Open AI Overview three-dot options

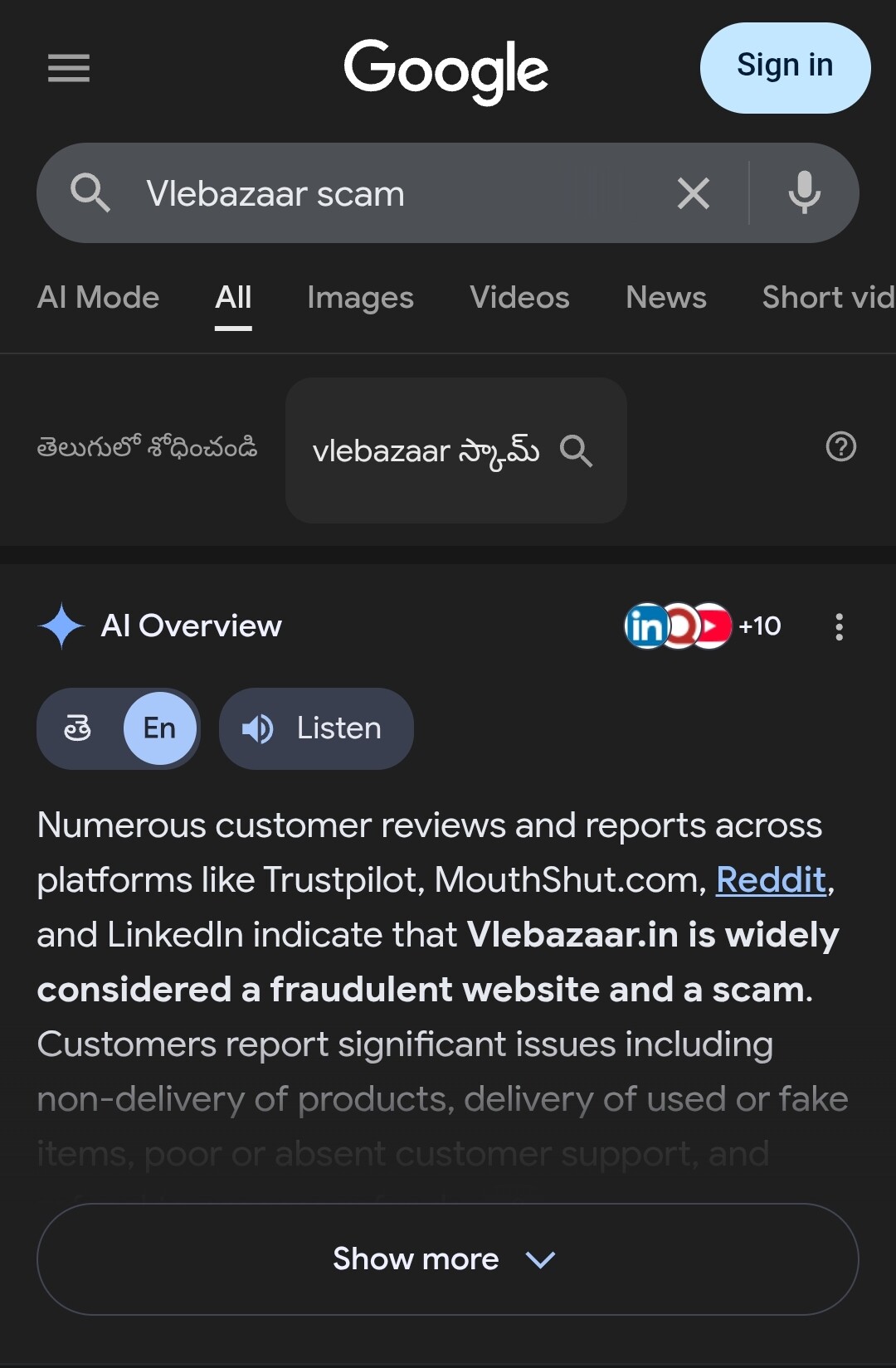click(x=839, y=627)
